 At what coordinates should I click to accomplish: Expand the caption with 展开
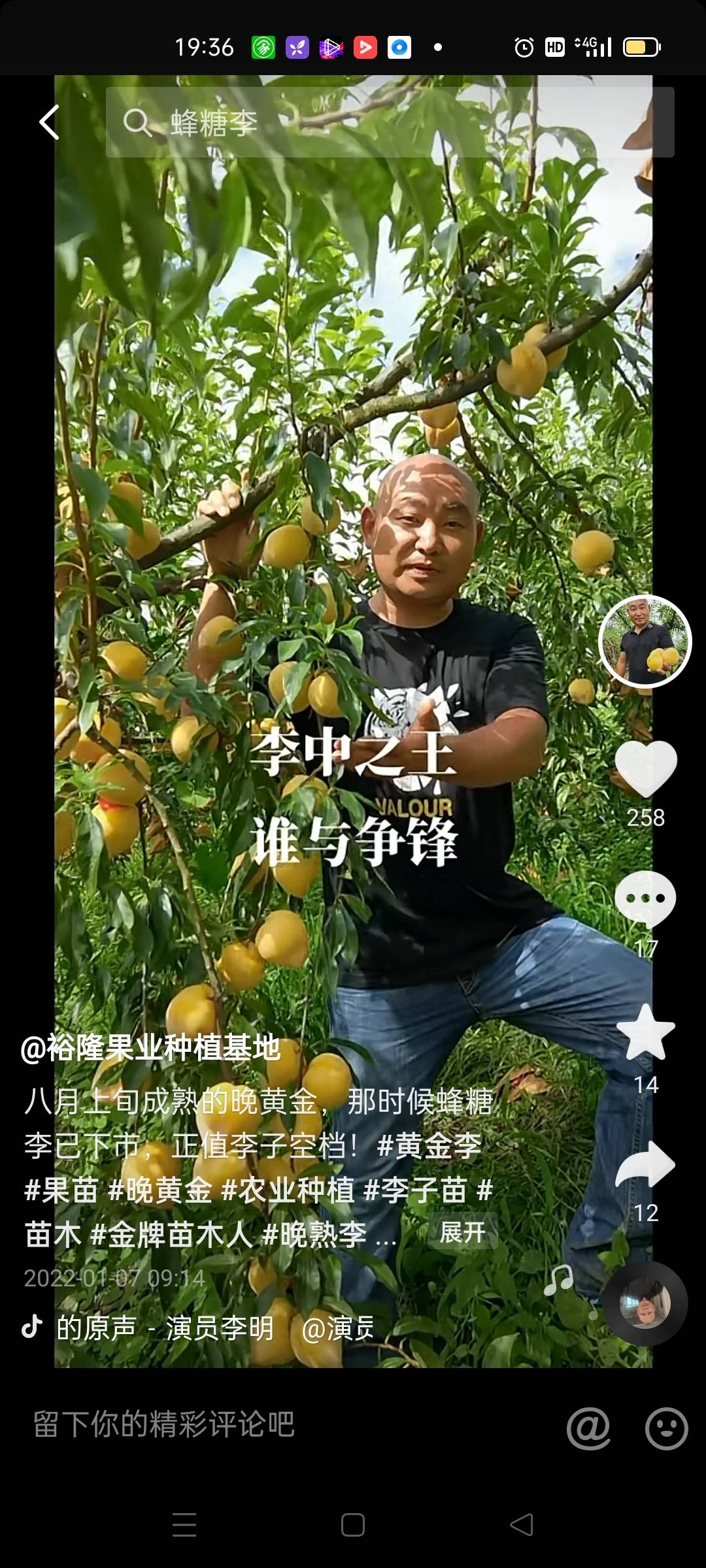(462, 1233)
